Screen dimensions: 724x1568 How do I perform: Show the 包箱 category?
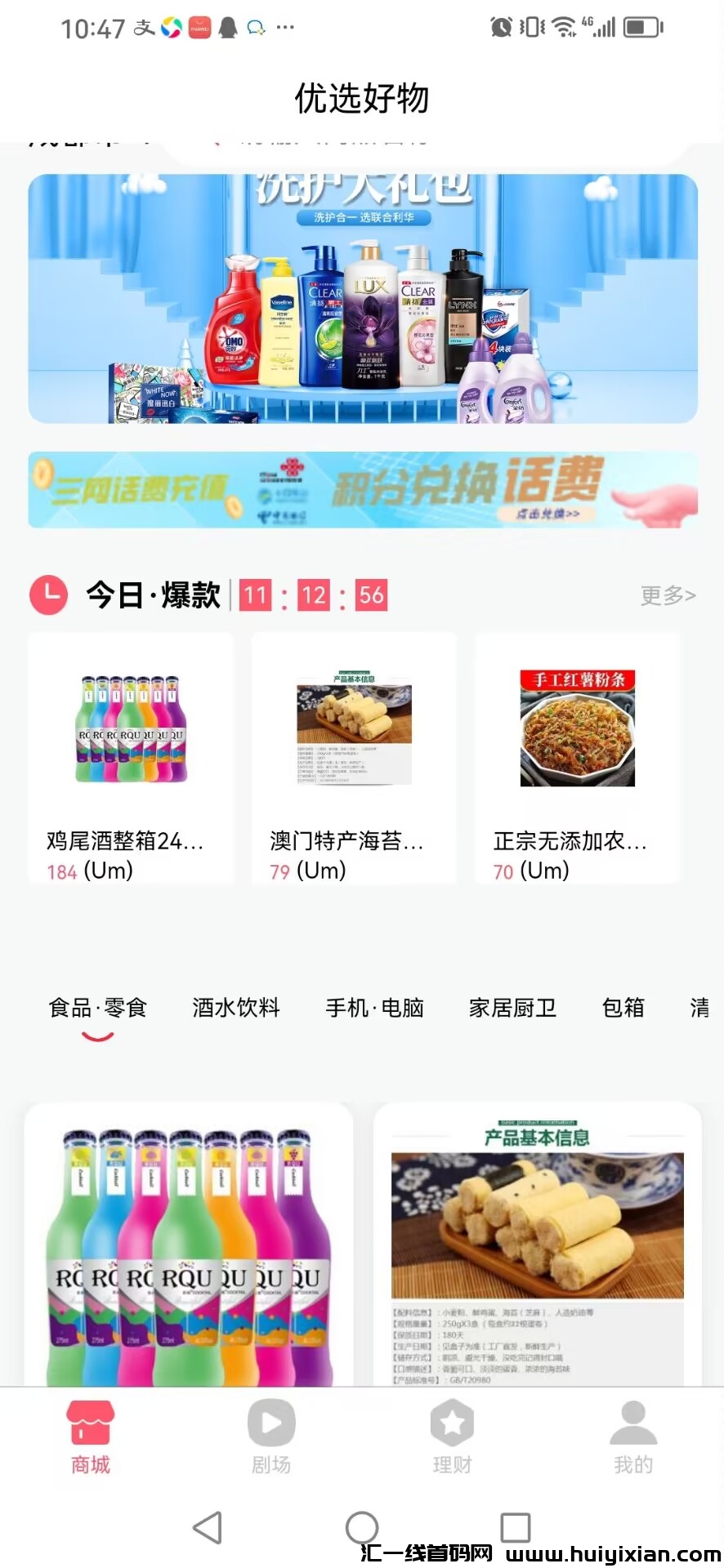[x=623, y=1009]
